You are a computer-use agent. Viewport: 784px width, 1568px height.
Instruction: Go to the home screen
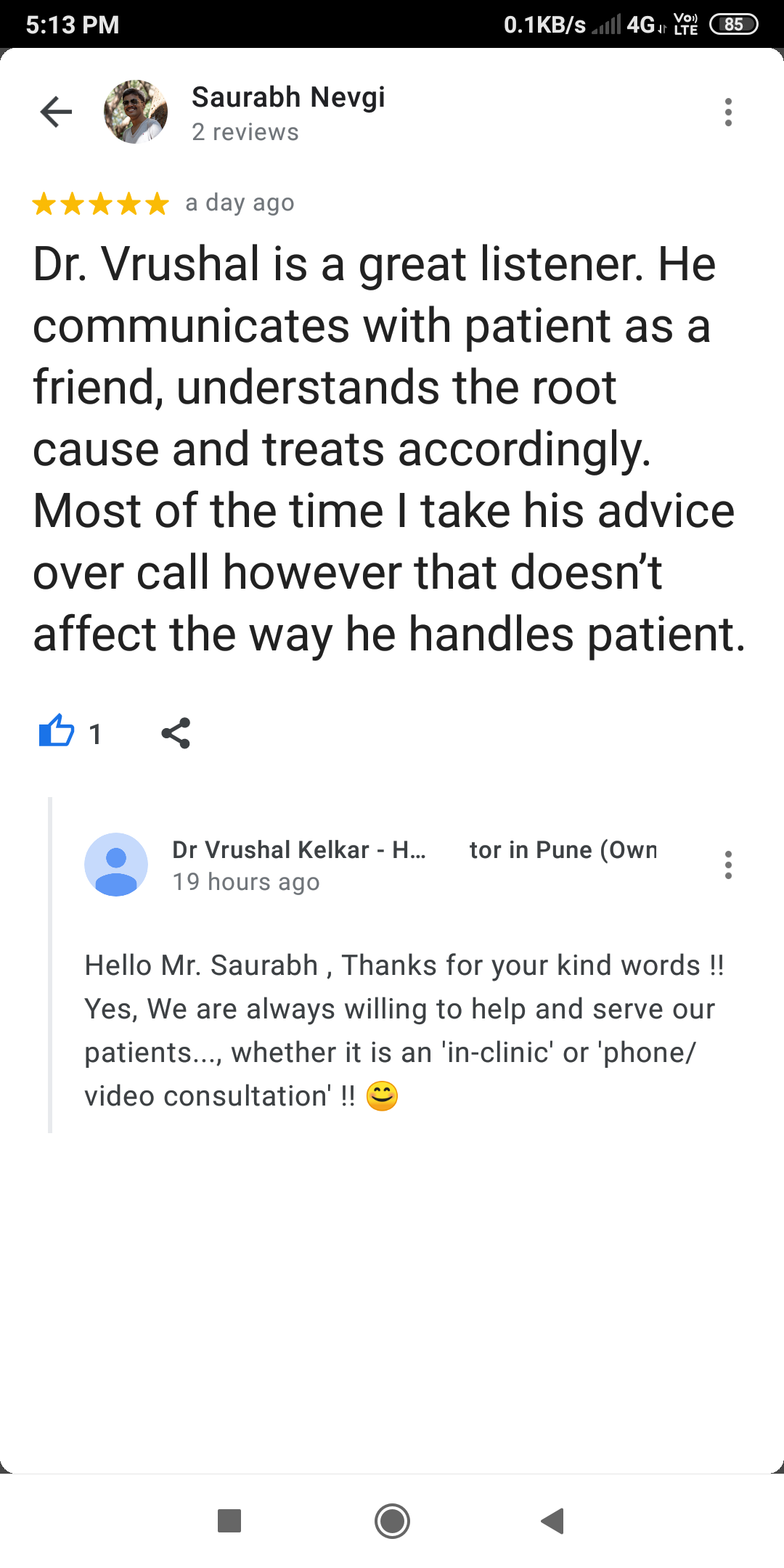pos(392,1521)
